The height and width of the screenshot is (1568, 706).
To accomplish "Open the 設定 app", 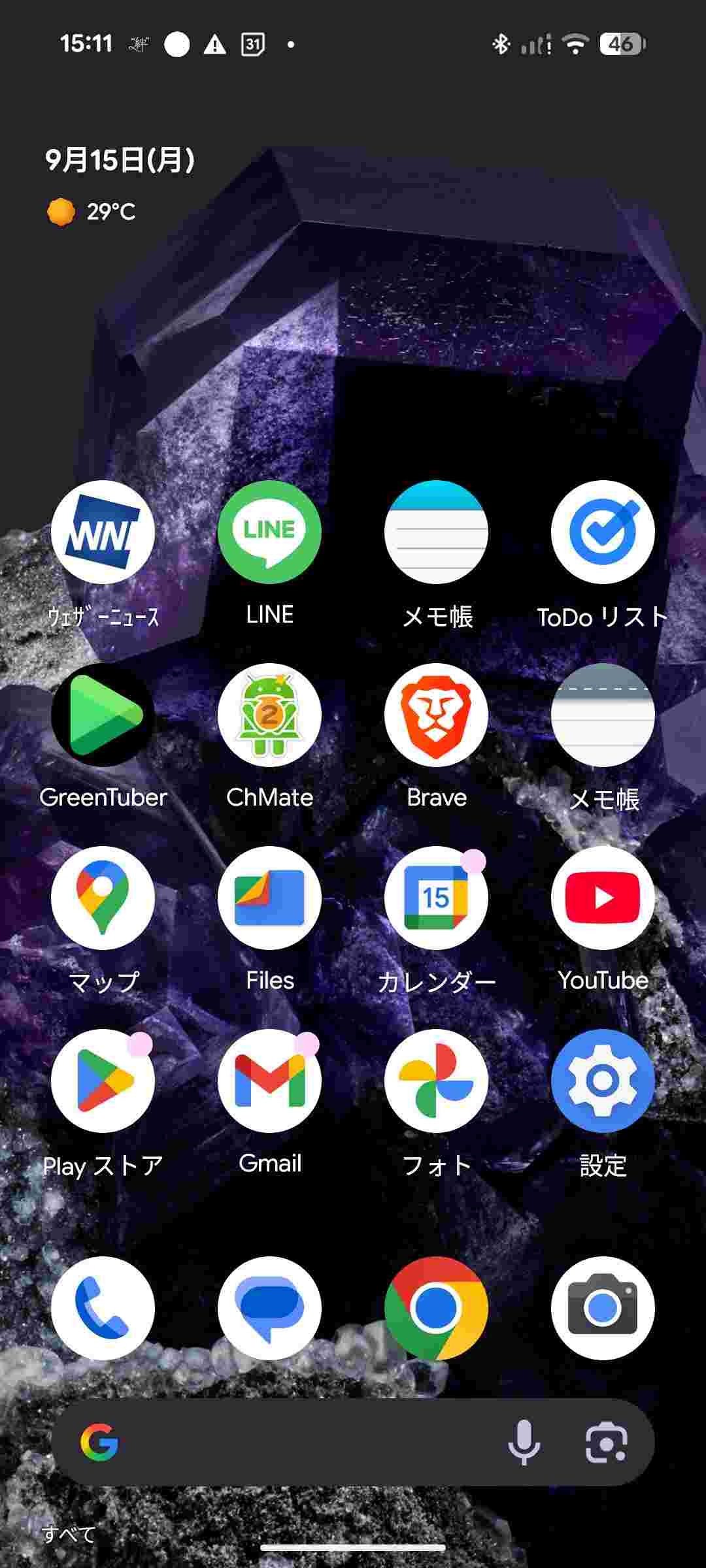I will coord(603,1081).
